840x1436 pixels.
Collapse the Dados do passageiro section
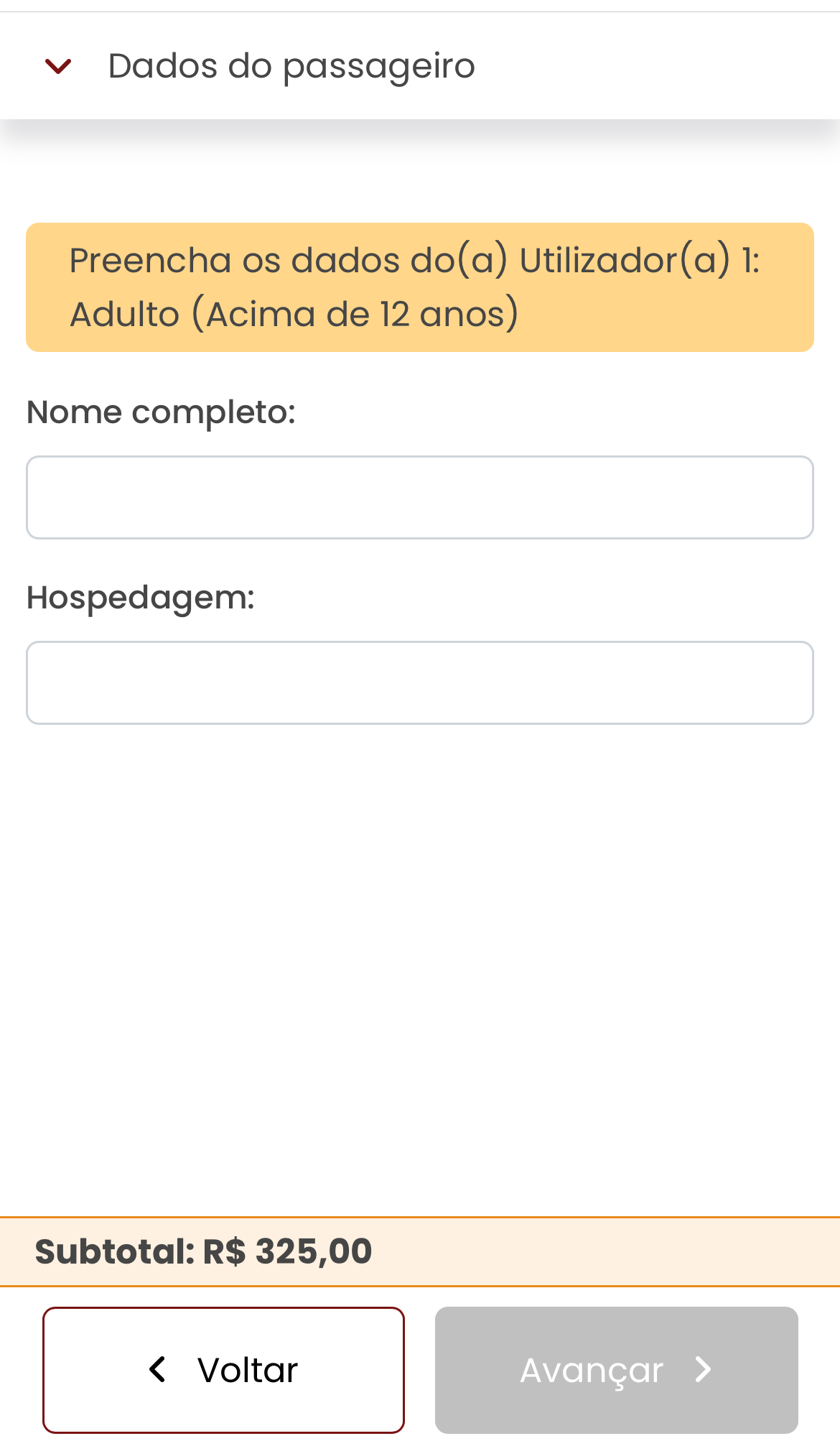click(x=59, y=66)
